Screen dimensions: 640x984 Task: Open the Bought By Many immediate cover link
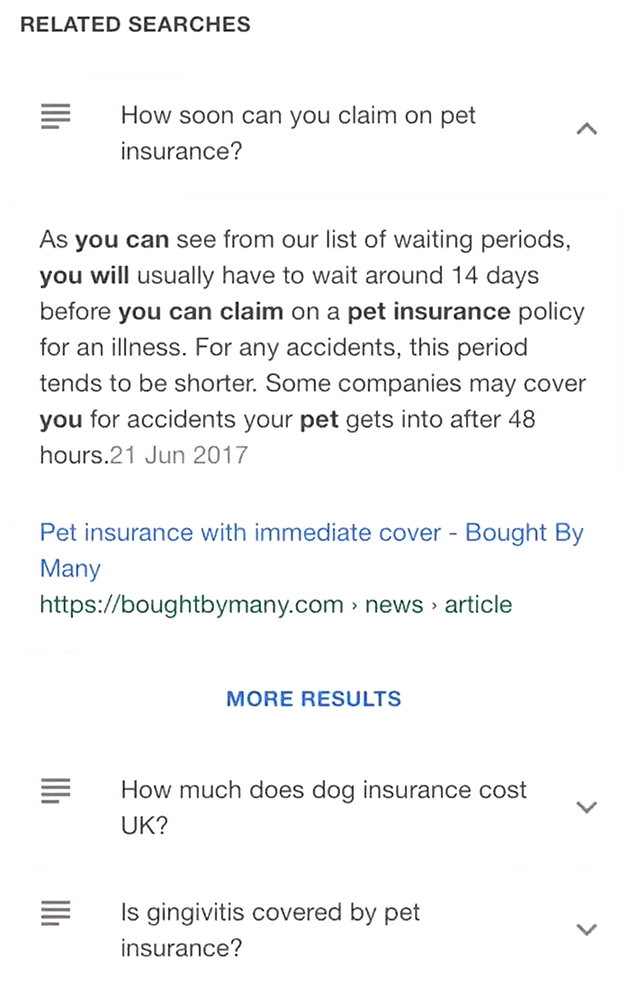pyautogui.click(x=311, y=549)
